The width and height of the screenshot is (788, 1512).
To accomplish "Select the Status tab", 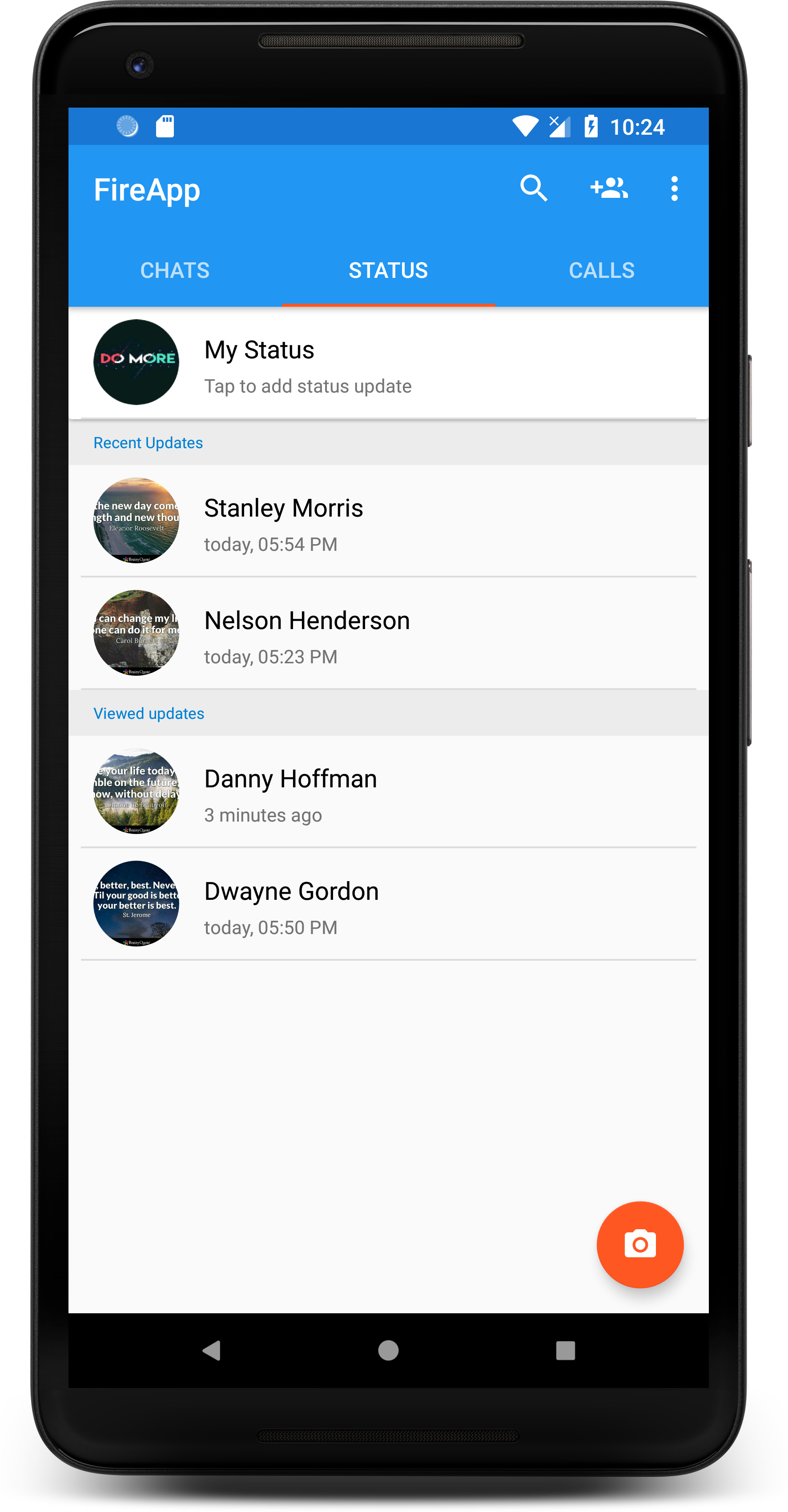I will 388,271.
